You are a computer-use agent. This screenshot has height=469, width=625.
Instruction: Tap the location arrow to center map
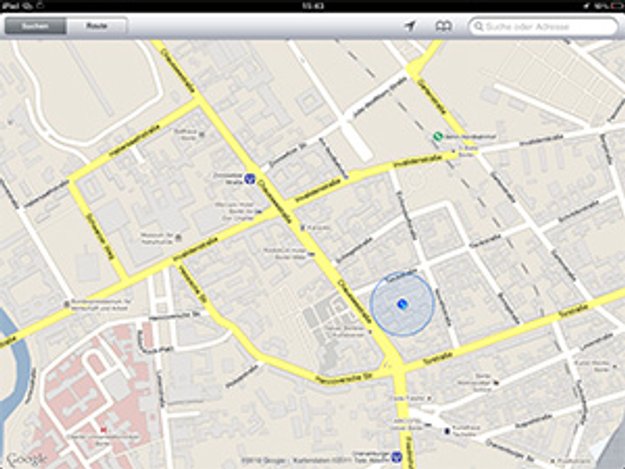tap(409, 26)
